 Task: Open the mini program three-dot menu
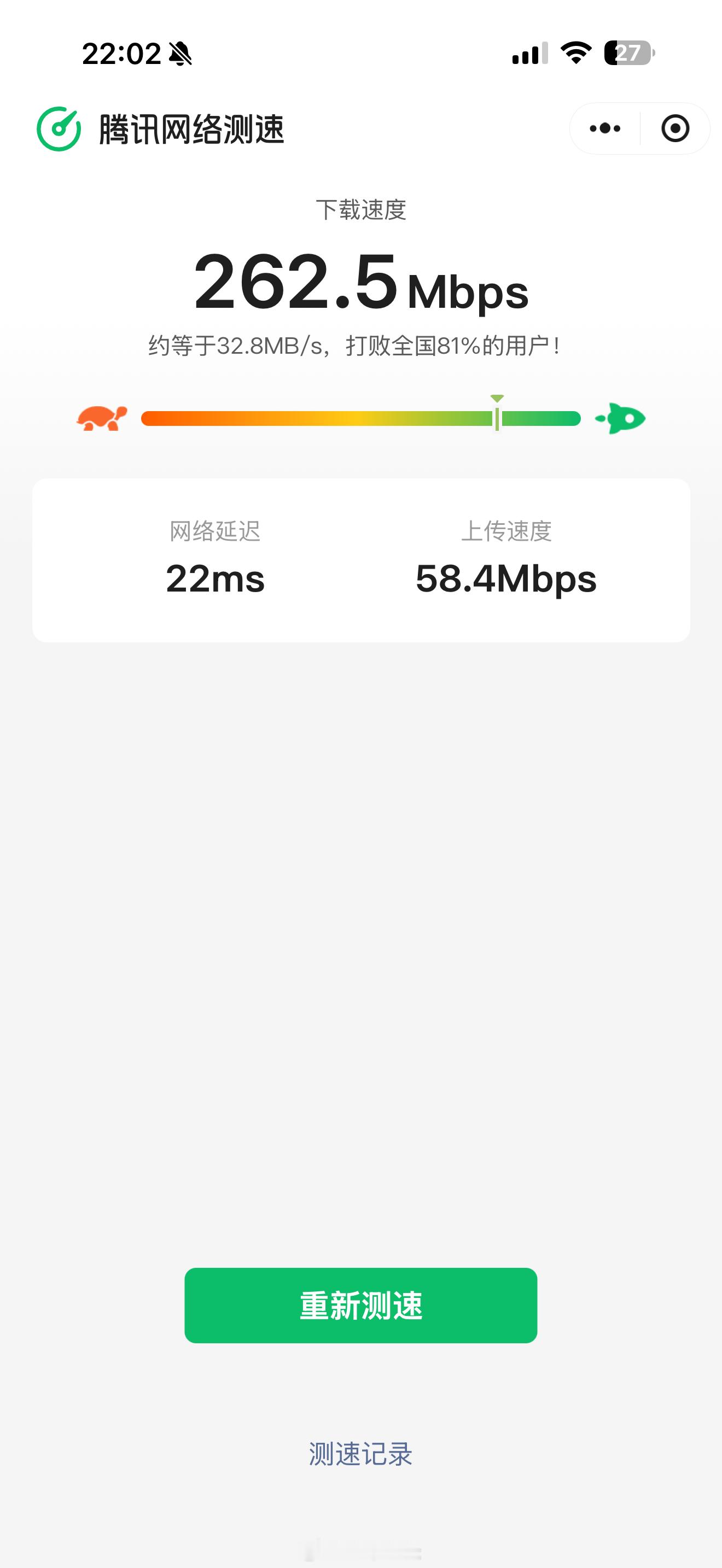[605, 128]
